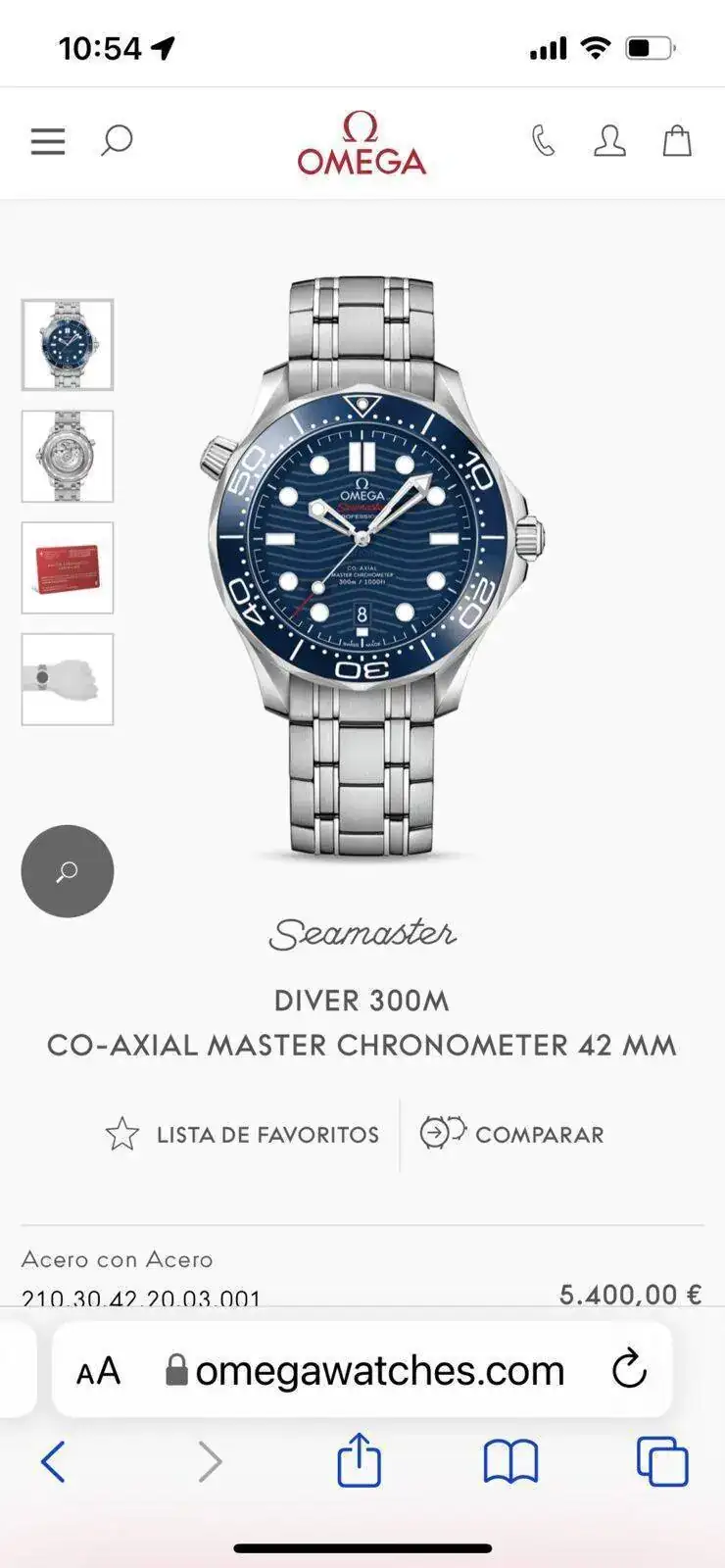Select the caseback view thumbnail
The height and width of the screenshot is (1568, 725).
(68, 457)
